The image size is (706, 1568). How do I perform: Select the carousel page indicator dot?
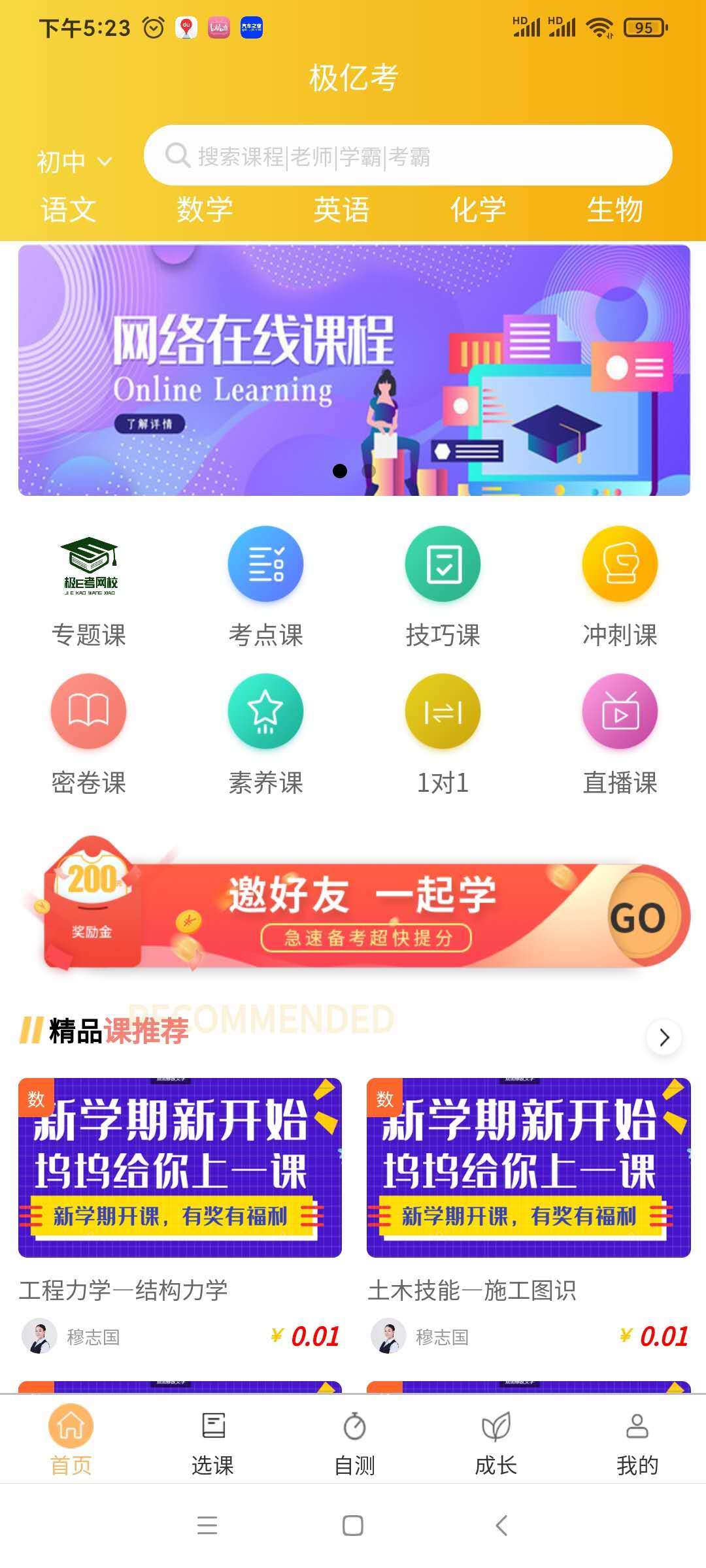tap(340, 470)
